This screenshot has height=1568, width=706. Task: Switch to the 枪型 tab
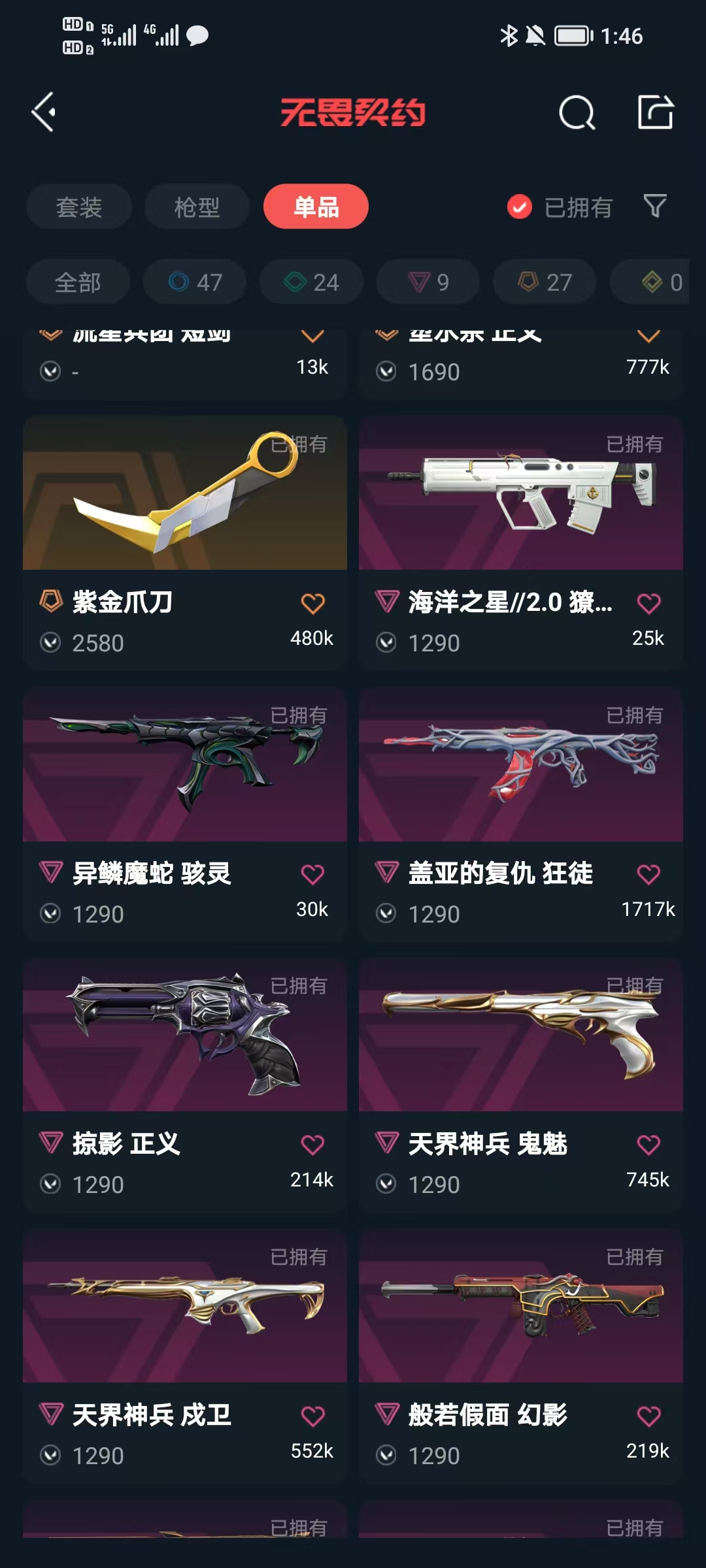197,207
